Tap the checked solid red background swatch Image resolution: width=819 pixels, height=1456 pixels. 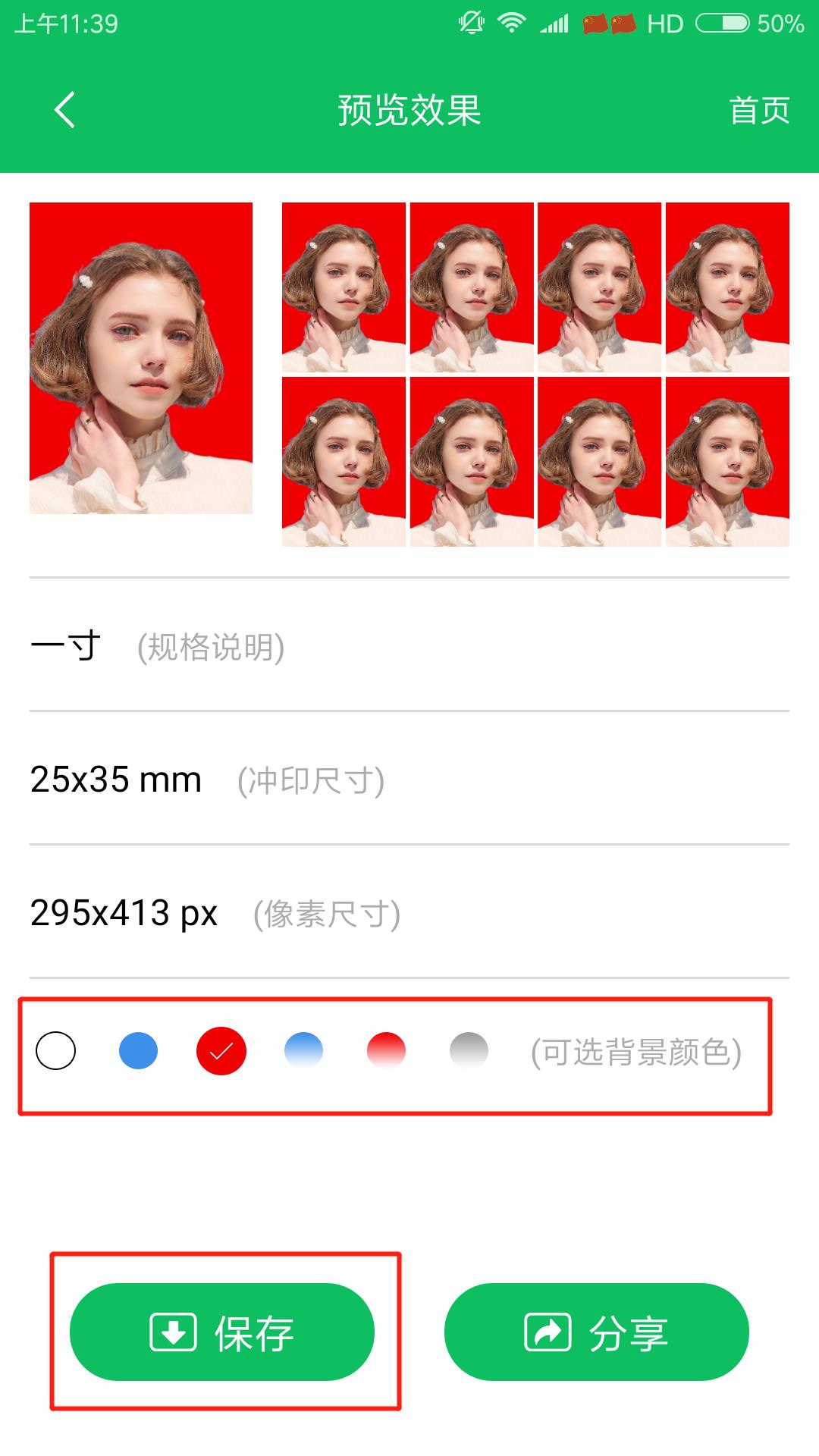click(x=221, y=1051)
